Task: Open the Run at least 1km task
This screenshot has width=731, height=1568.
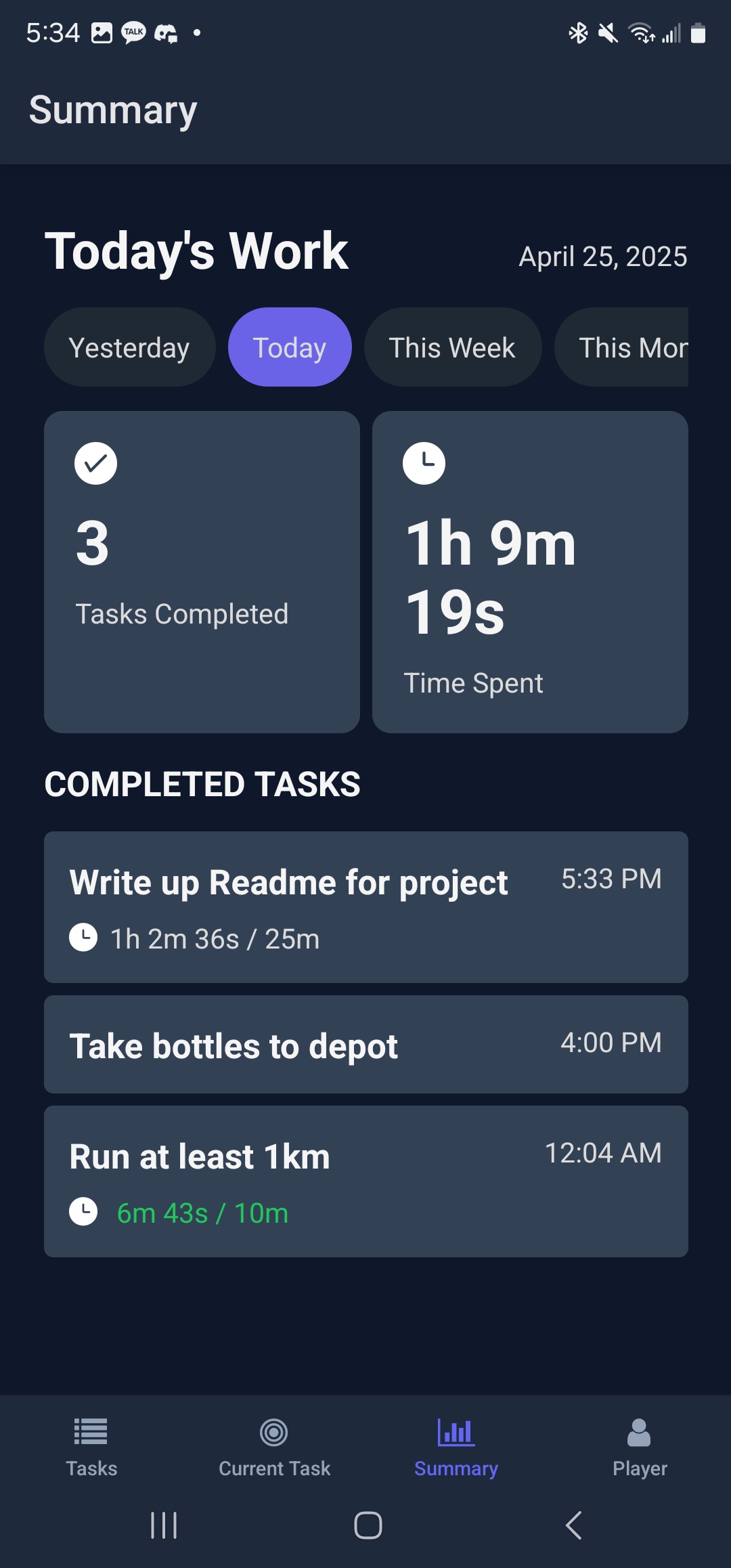Action: [x=365, y=1181]
